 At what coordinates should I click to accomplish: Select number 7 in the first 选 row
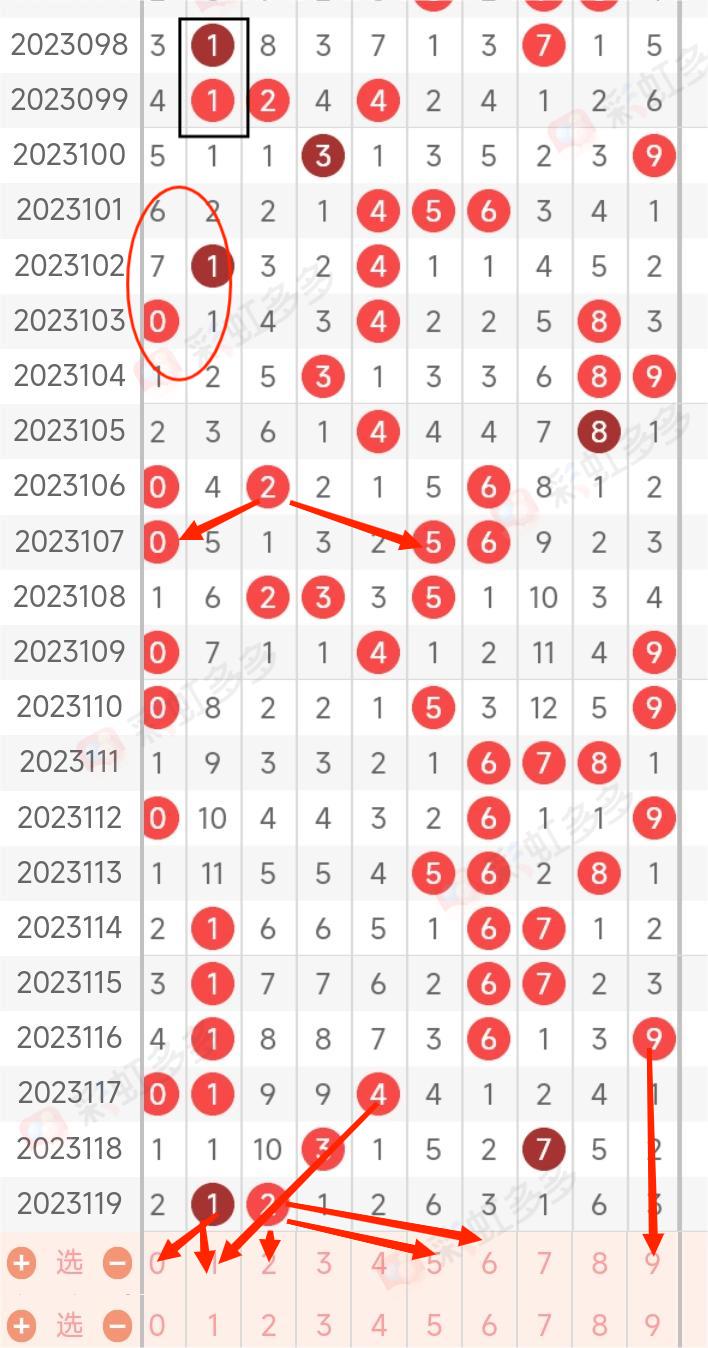(544, 1264)
